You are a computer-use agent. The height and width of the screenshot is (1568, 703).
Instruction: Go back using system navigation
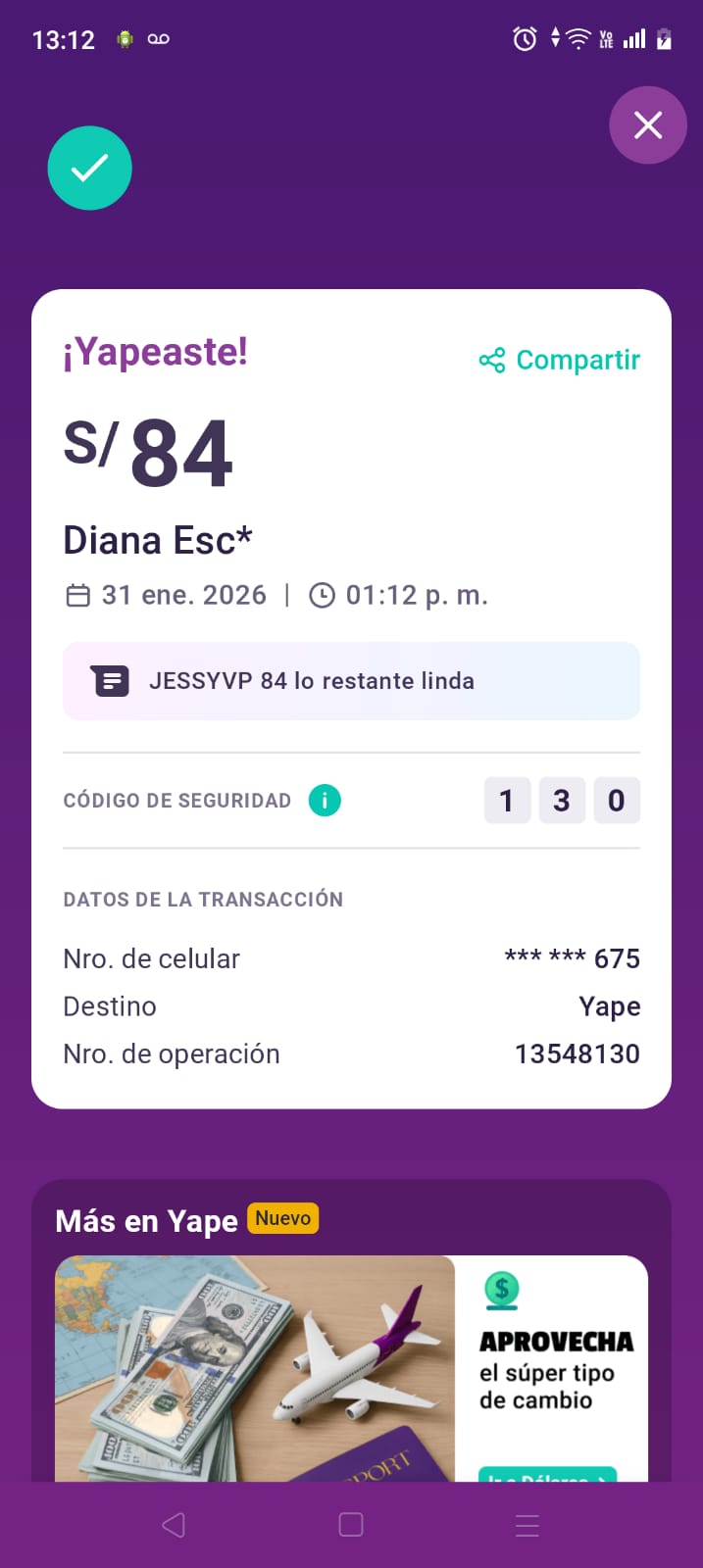(174, 1525)
